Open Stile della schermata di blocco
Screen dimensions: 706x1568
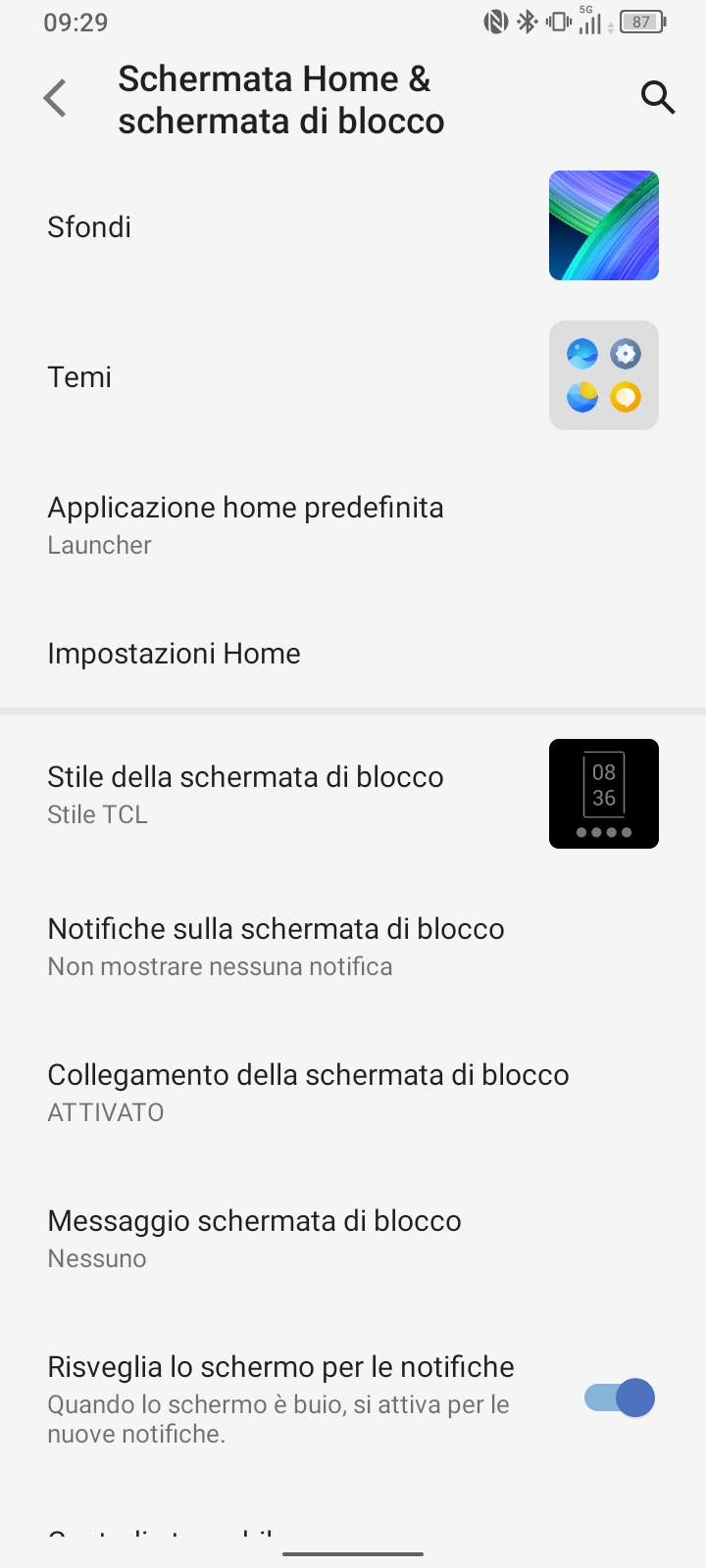point(353,794)
